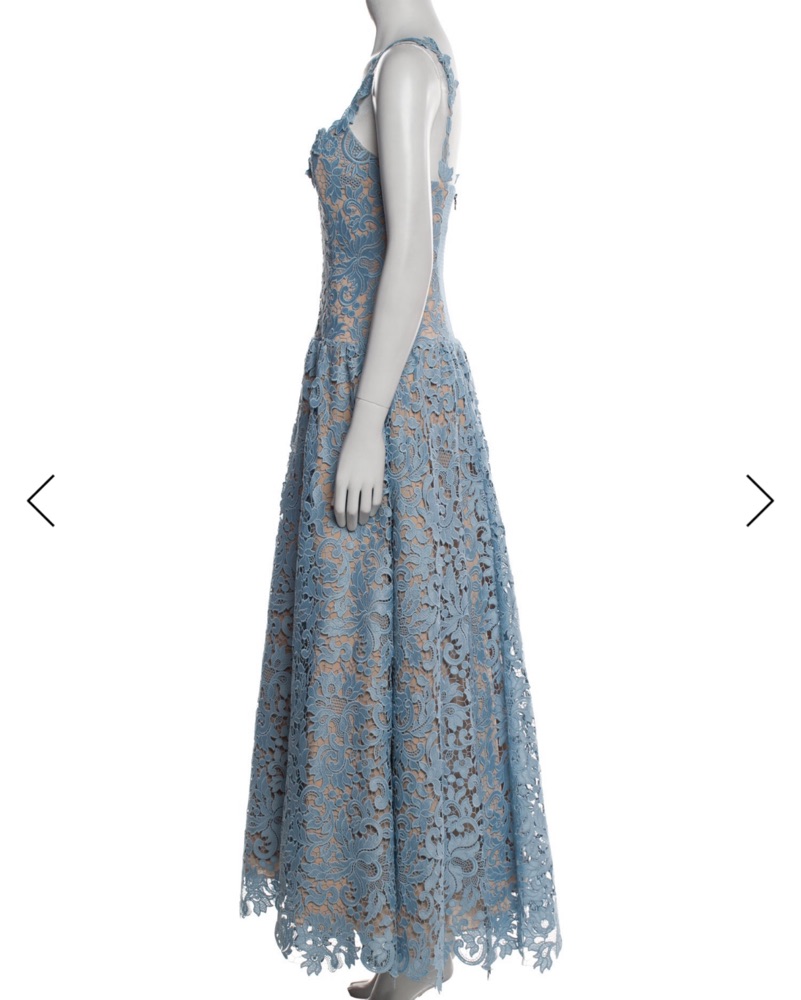Go to the previous product photo

41,500
